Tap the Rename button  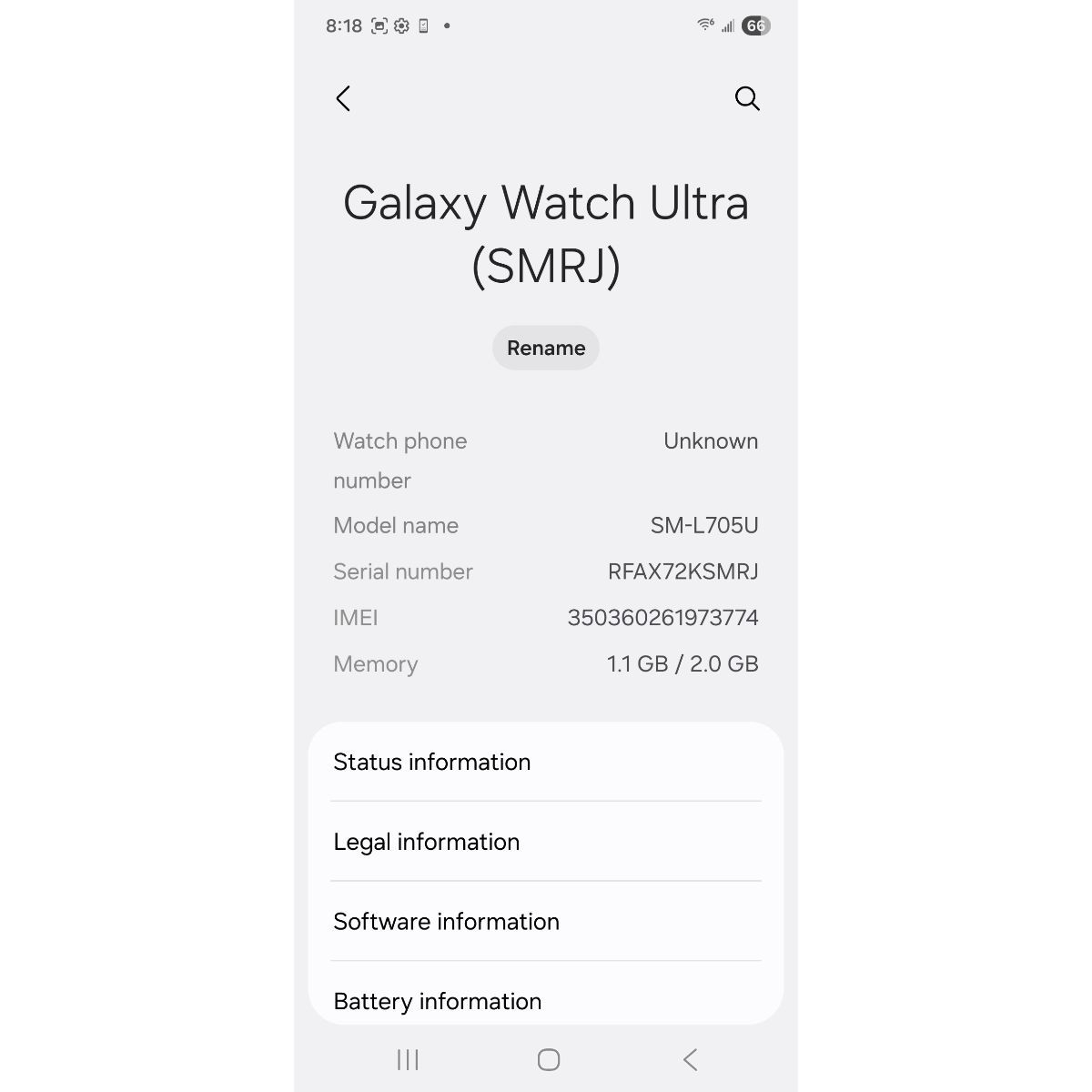point(546,348)
